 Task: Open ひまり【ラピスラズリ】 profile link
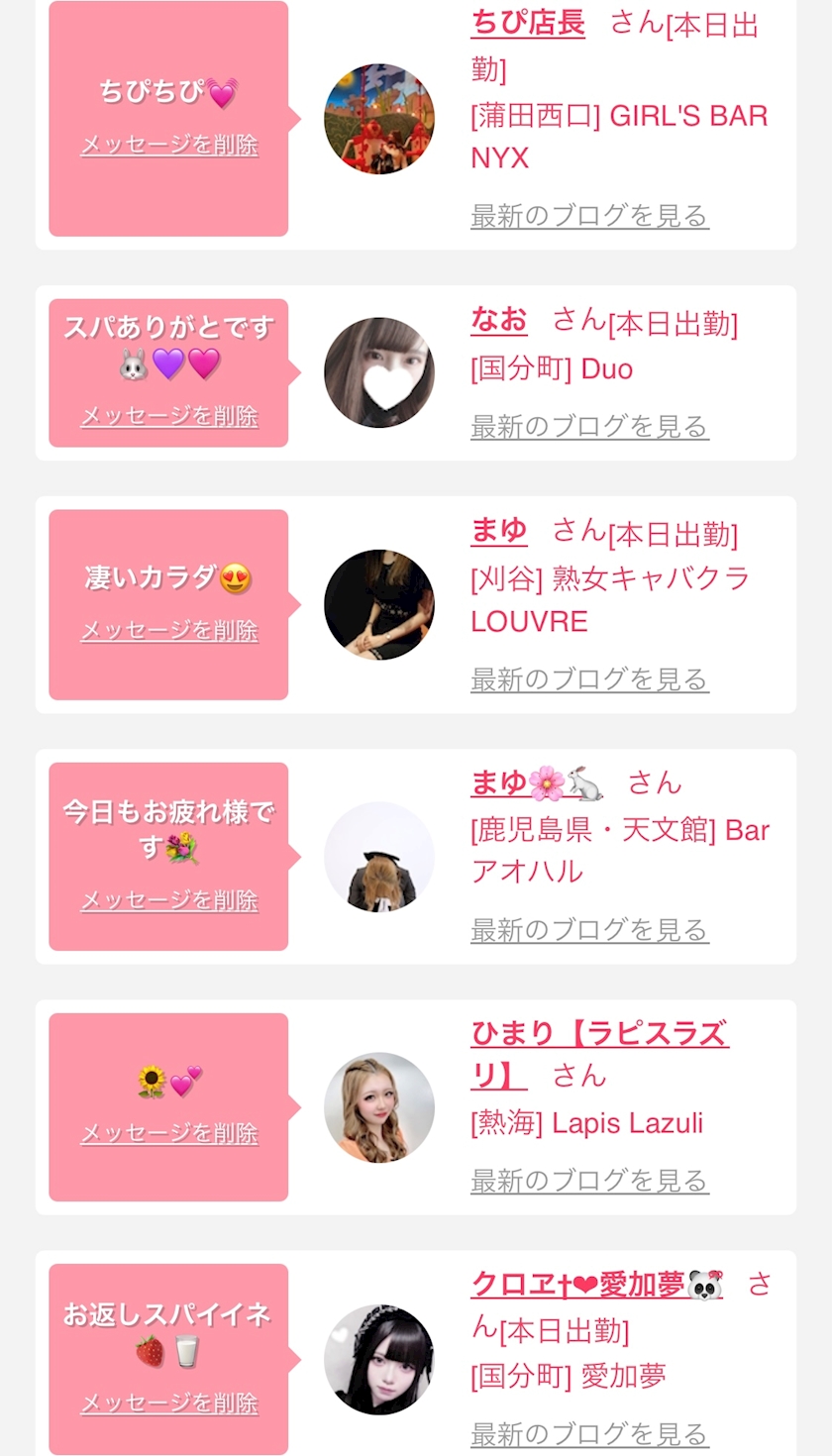point(598,1034)
